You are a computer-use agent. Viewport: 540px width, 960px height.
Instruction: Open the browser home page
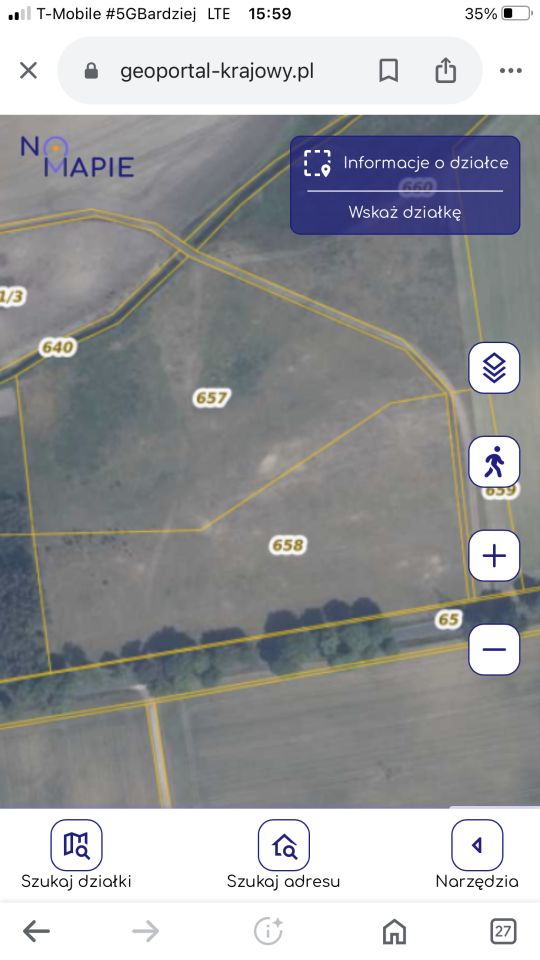[x=394, y=932]
